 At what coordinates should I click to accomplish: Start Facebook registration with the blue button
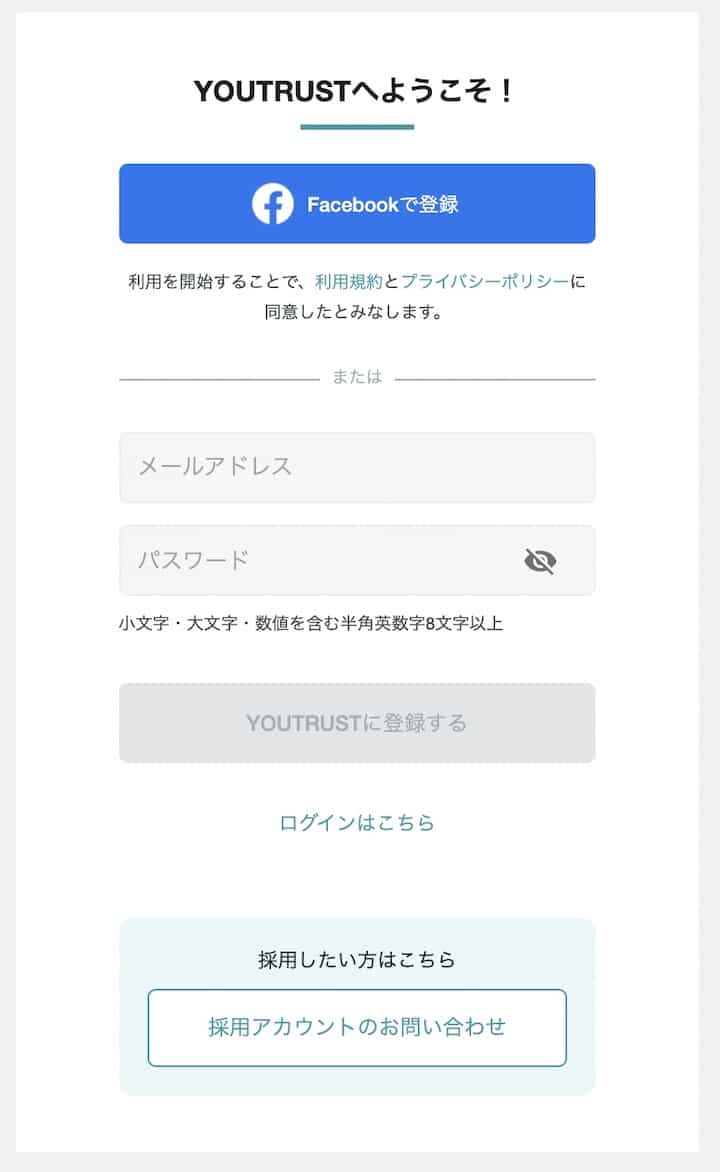click(358, 203)
